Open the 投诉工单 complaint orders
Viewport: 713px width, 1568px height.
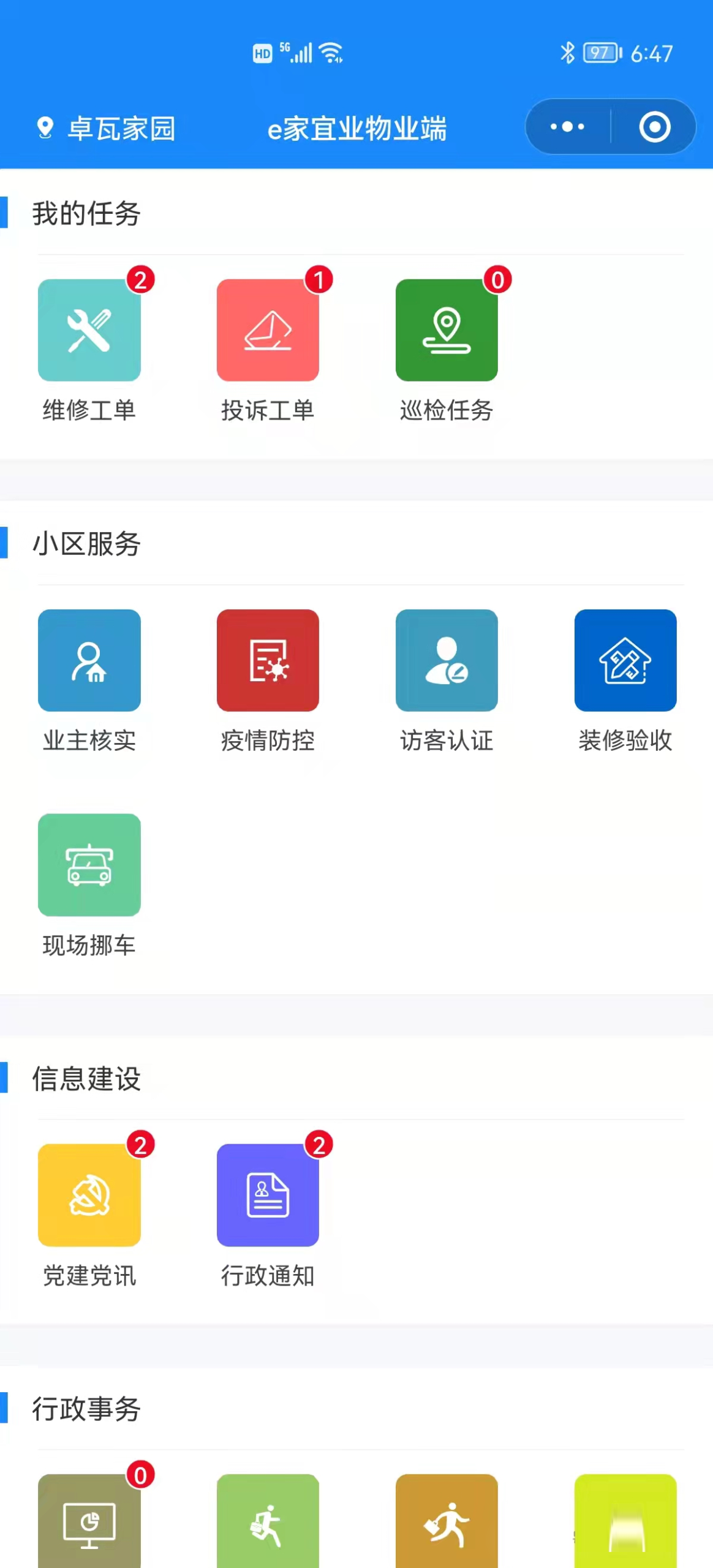click(x=268, y=331)
